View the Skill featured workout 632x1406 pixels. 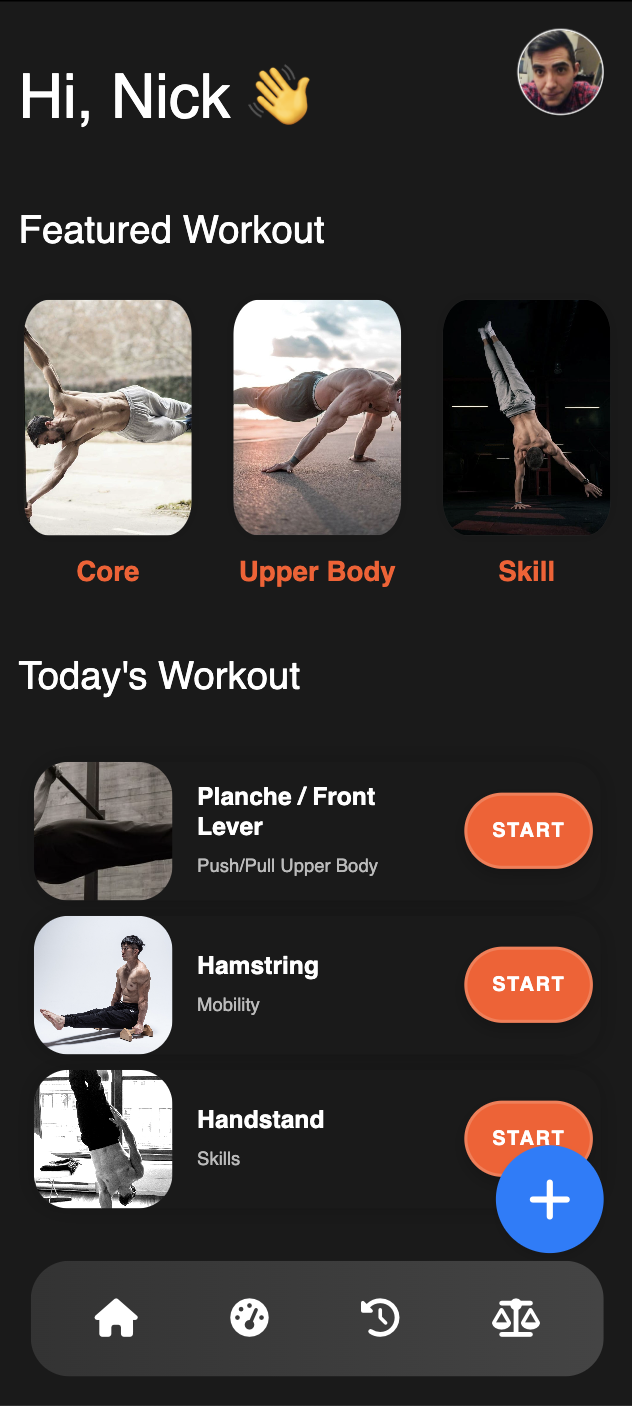tap(526, 418)
